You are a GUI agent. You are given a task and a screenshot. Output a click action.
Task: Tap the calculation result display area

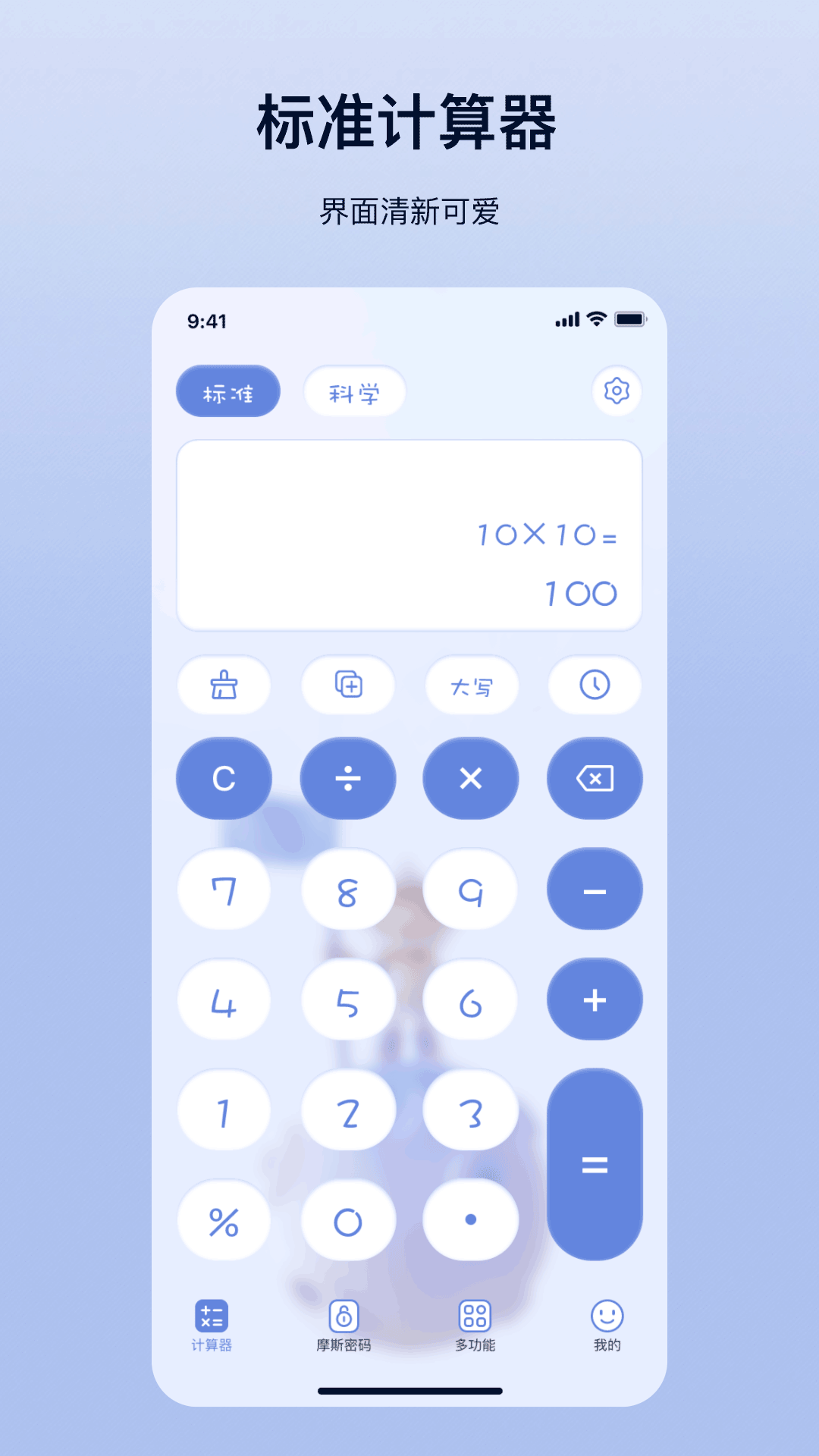(x=409, y=535)
